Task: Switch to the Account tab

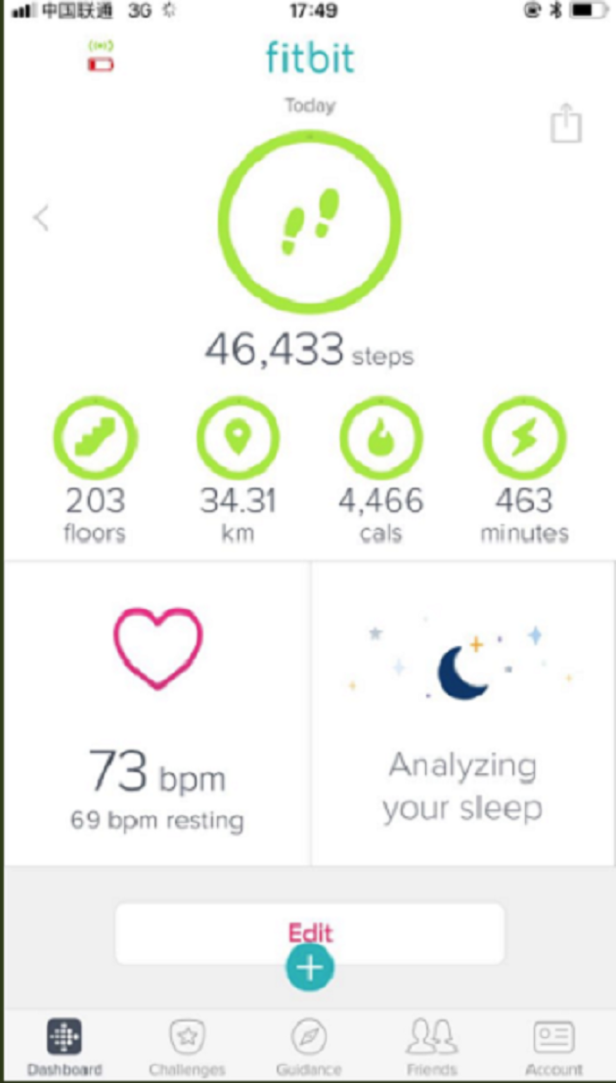Action: 553,1046
